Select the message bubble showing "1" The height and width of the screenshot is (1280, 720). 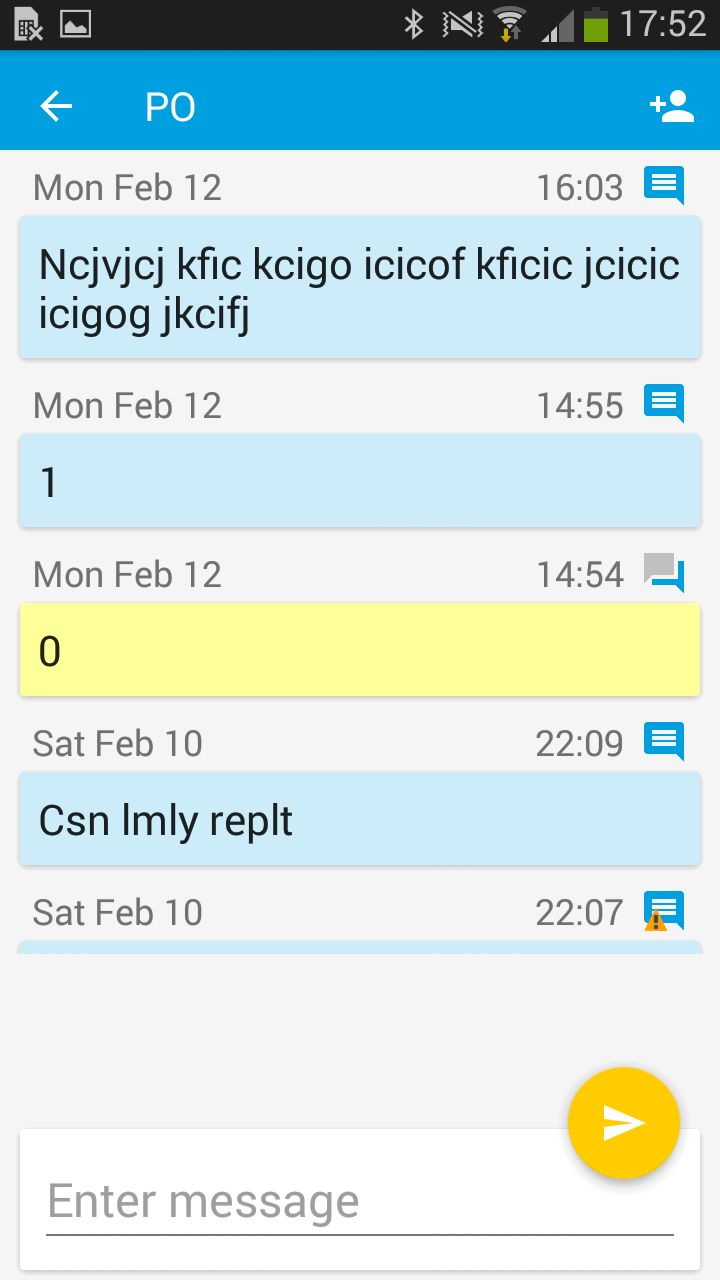(360, 481)
